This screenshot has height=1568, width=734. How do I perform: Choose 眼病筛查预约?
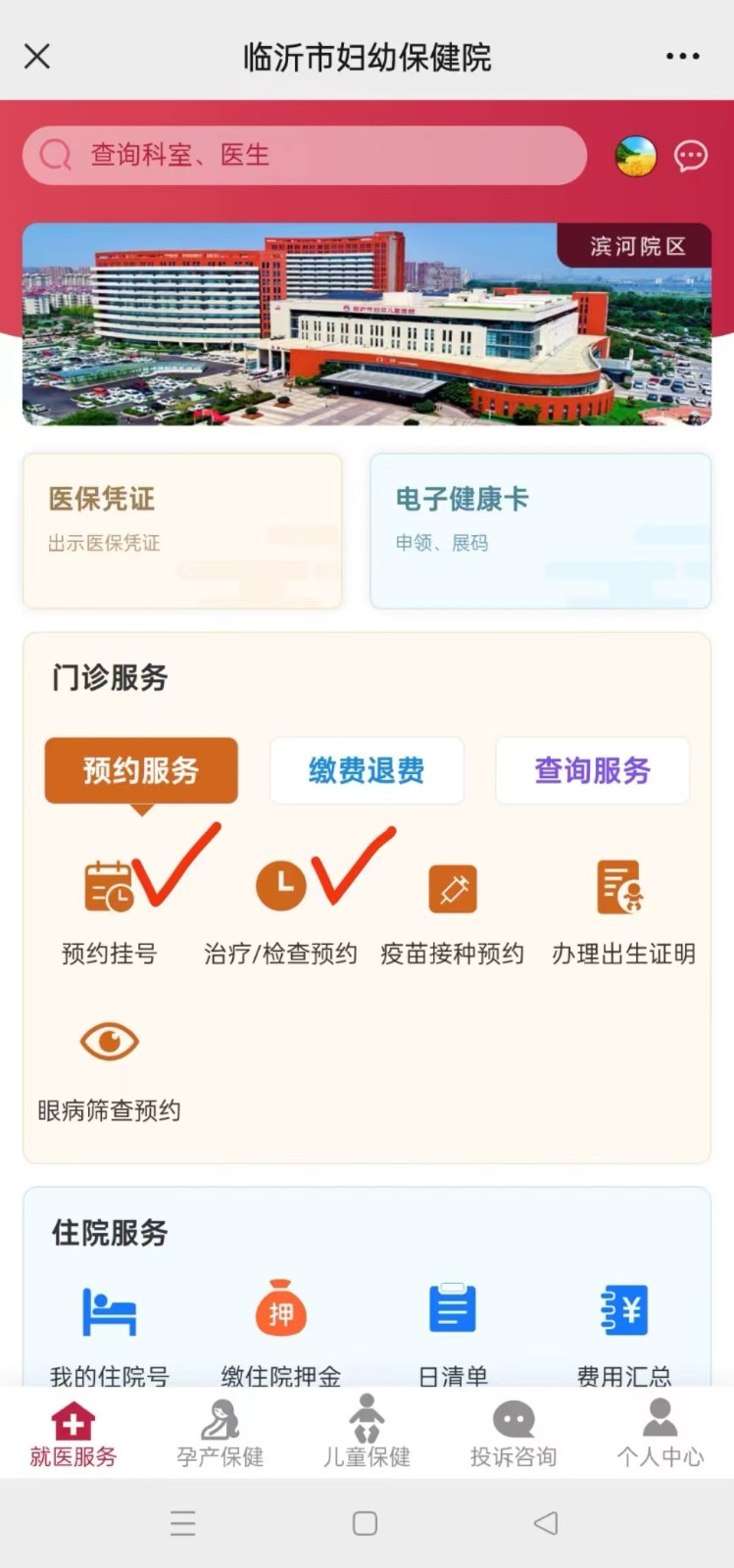pos(109,1066)
